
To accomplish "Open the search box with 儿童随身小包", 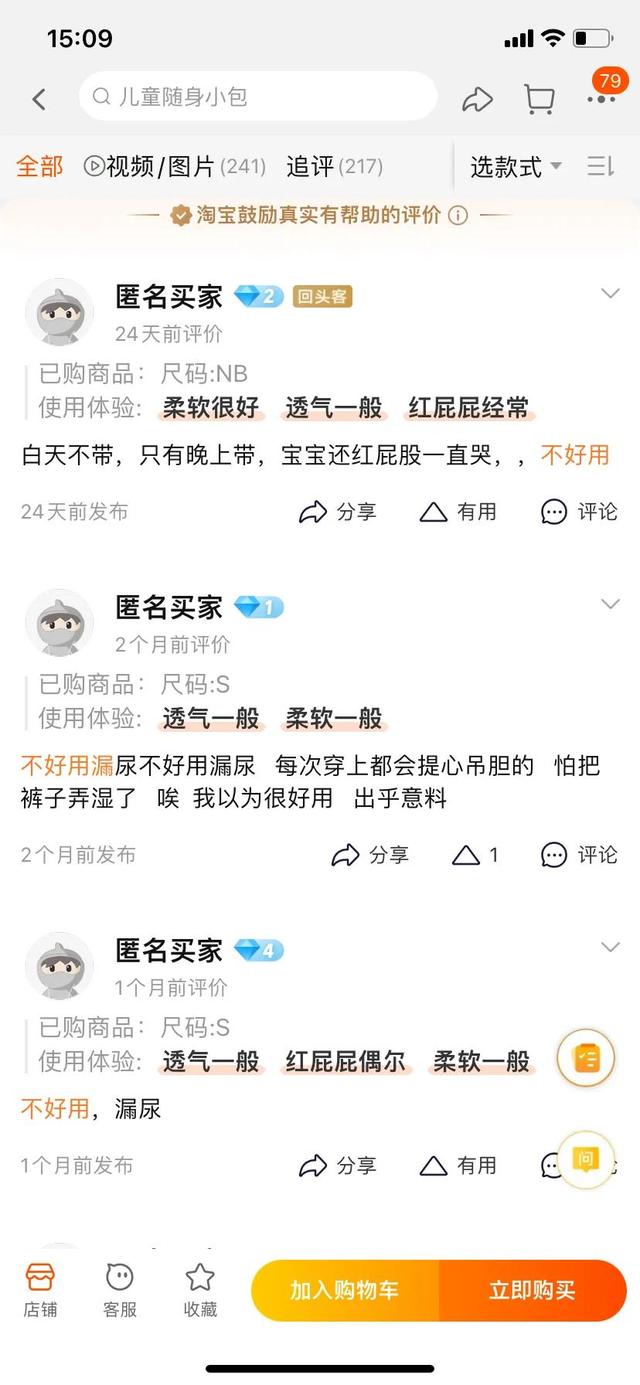I will 258,97.
